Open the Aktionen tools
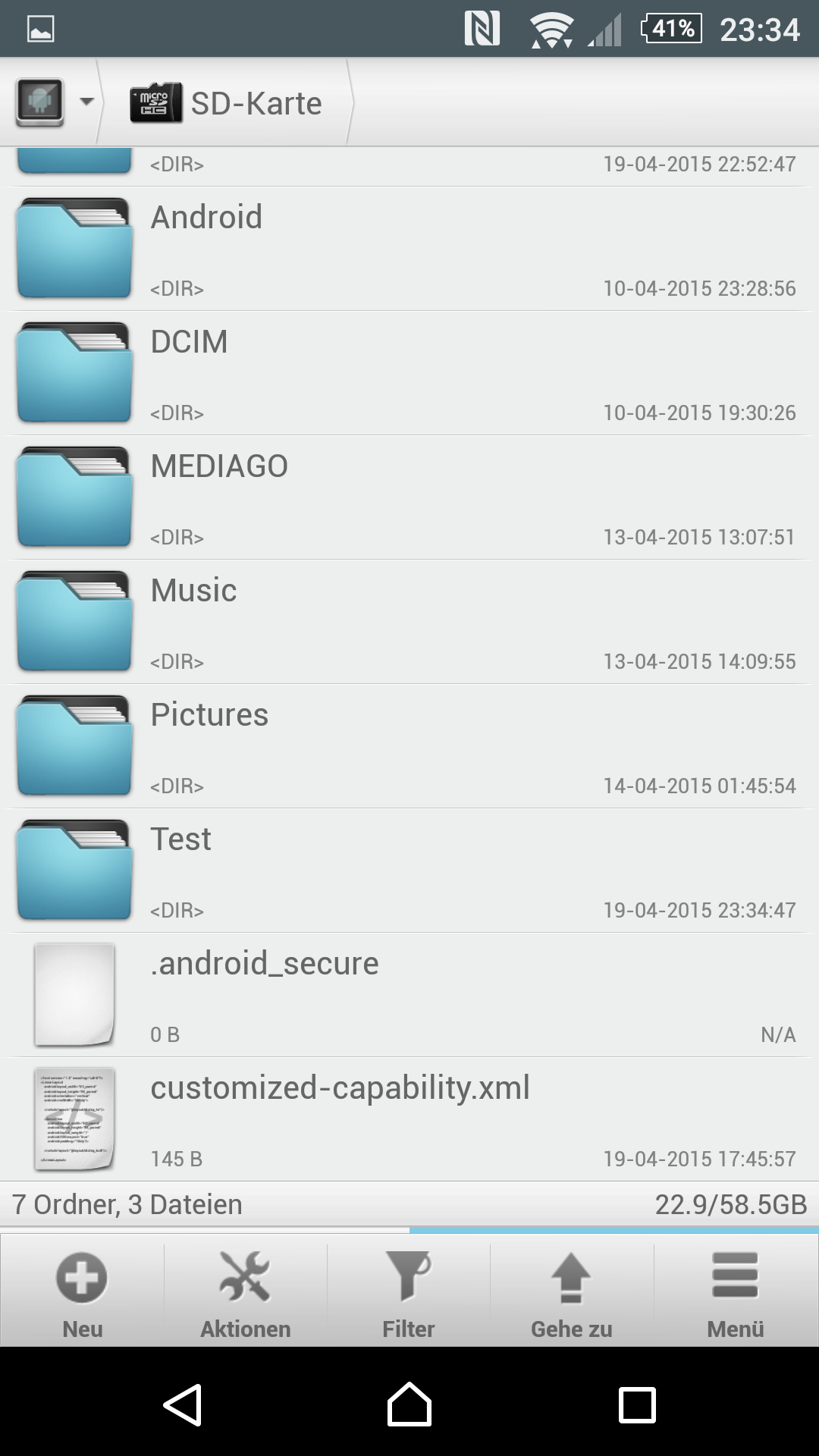This screenshot has height=1456, width=819. [x=245, y=1291]
